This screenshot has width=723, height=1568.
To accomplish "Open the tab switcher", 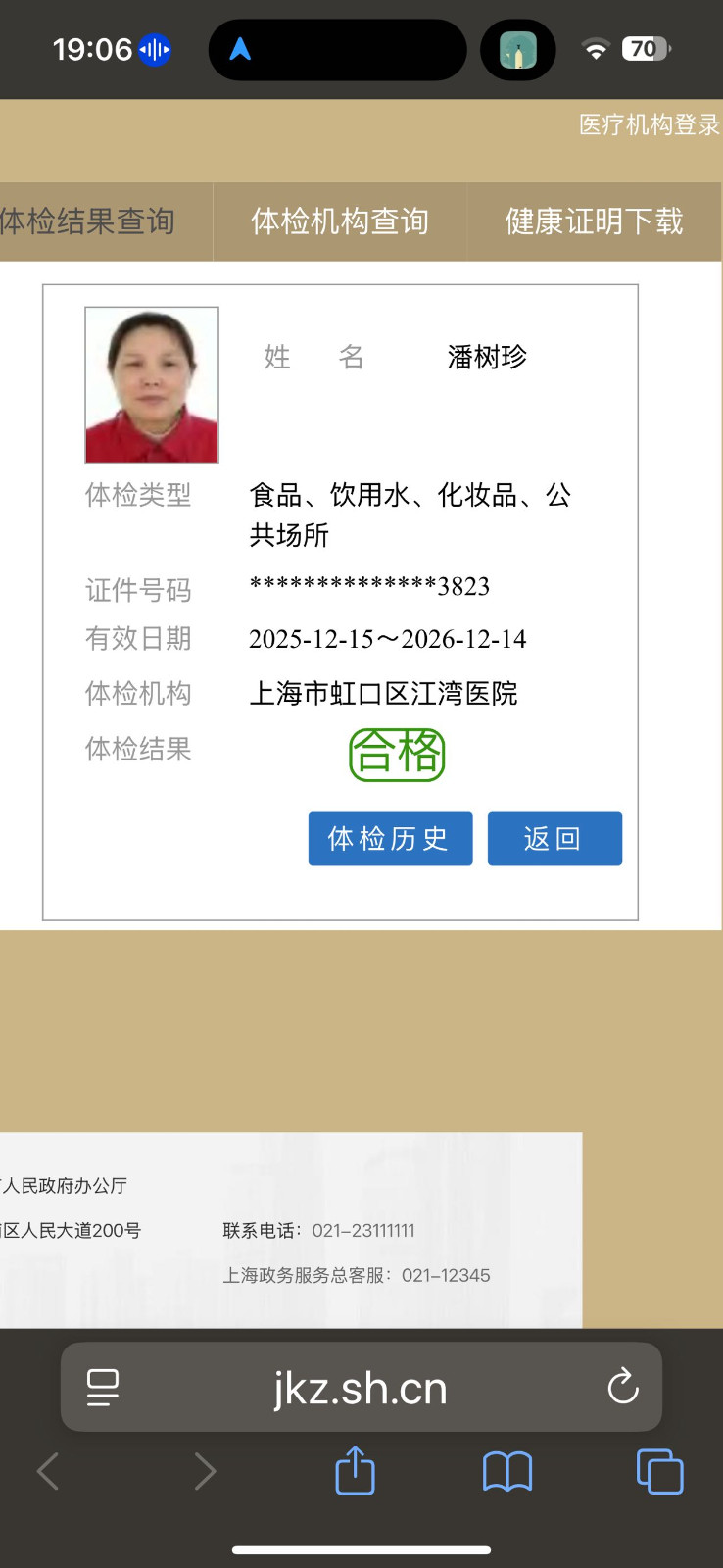I will pyautogui.click(x=659, y=1471).
